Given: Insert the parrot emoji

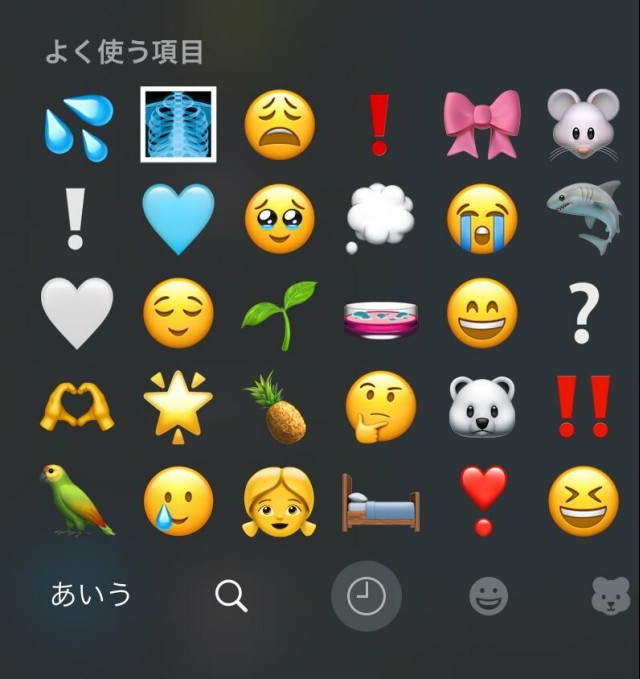Looking at the screenshot, I should click(x=76, y=500).
